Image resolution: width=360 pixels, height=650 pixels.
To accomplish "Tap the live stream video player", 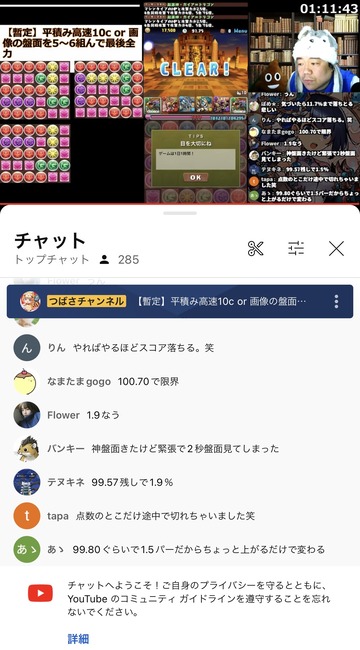I will [180, 102].
